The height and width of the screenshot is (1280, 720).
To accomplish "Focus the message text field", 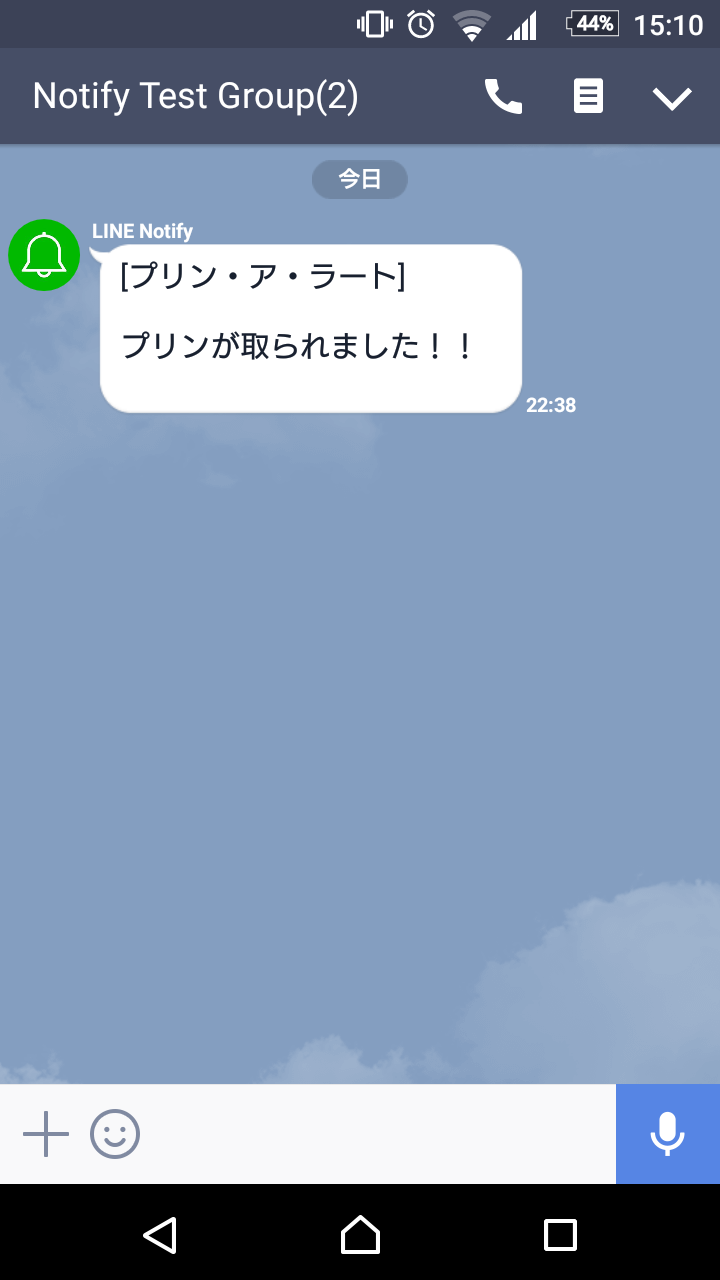I will click(x=380, y=1134).
